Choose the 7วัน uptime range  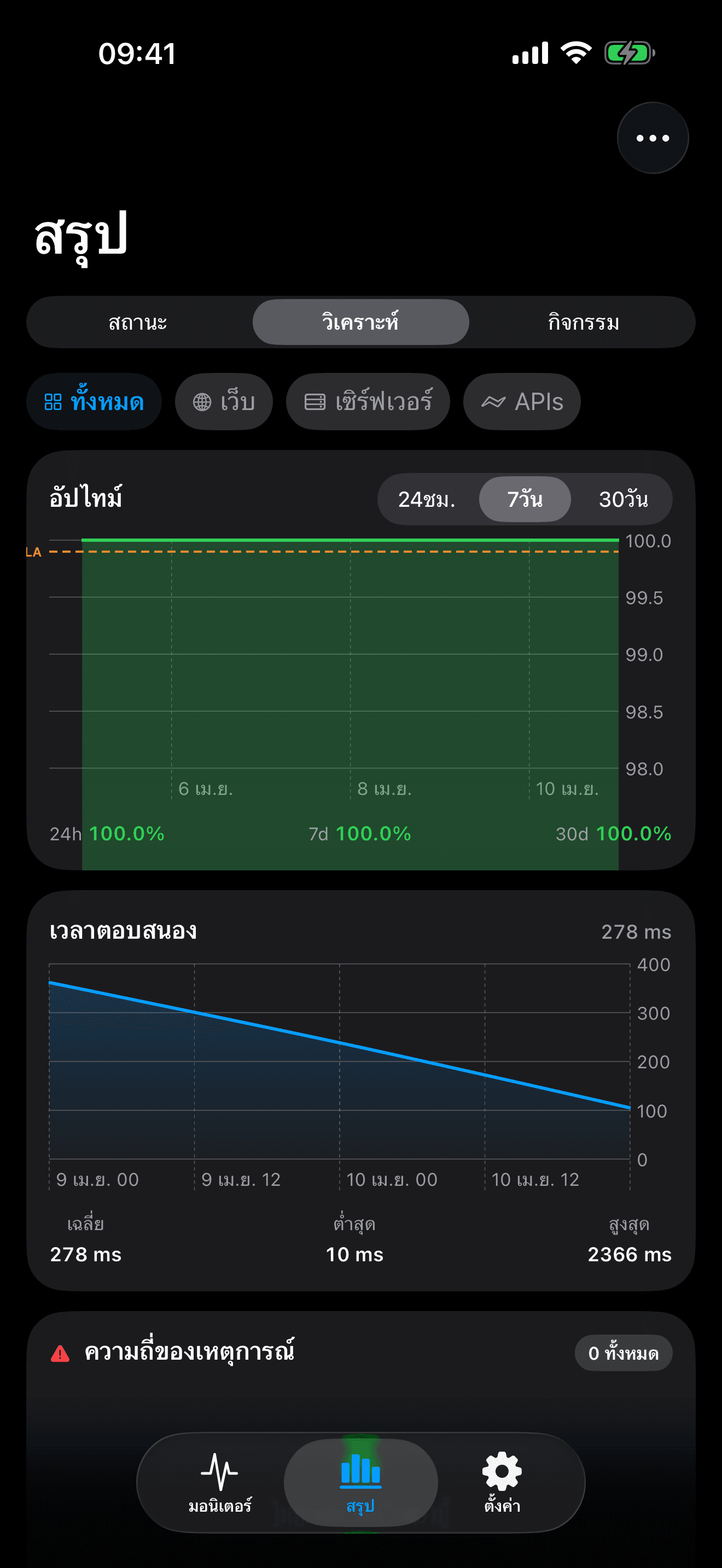(525, 499)
